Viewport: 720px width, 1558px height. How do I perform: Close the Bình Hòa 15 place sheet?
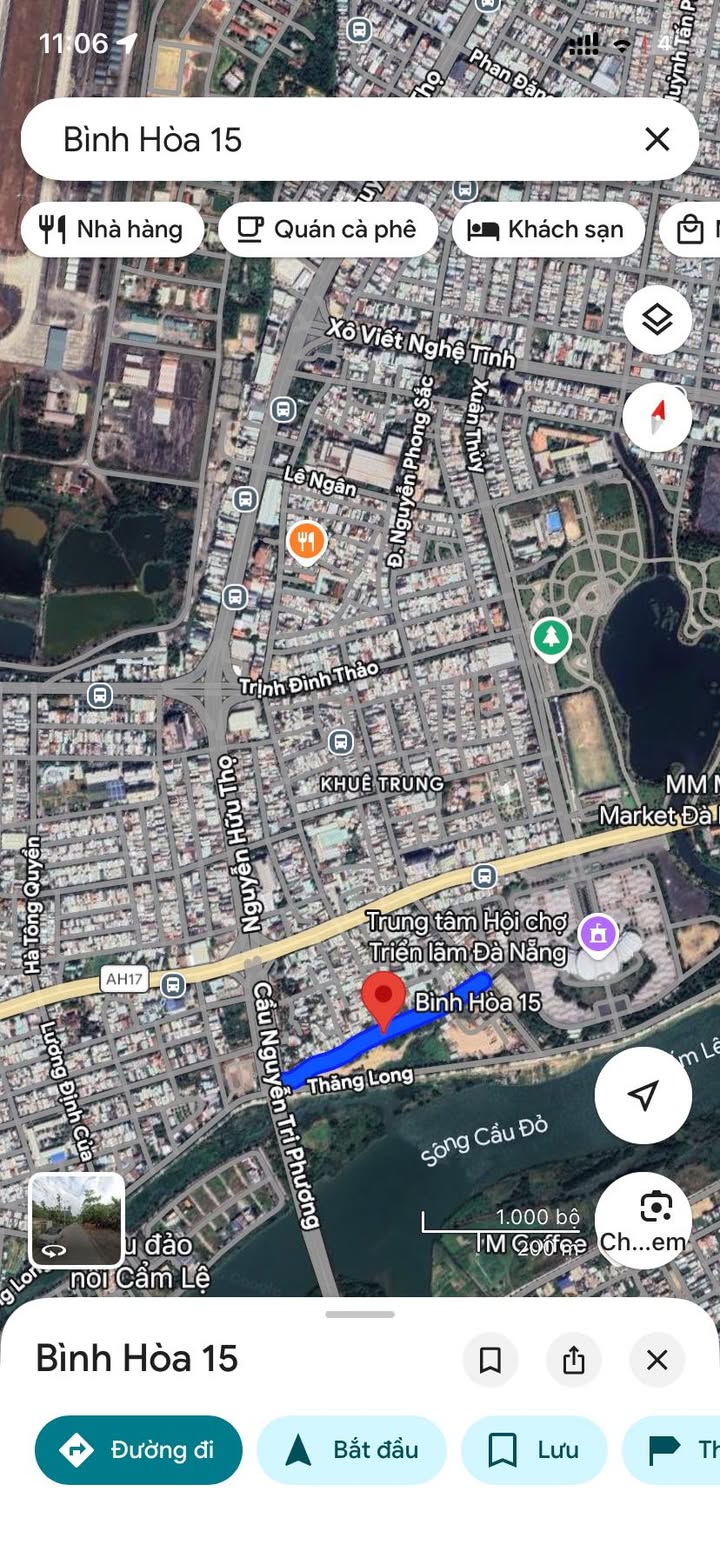pos(657,1360)
